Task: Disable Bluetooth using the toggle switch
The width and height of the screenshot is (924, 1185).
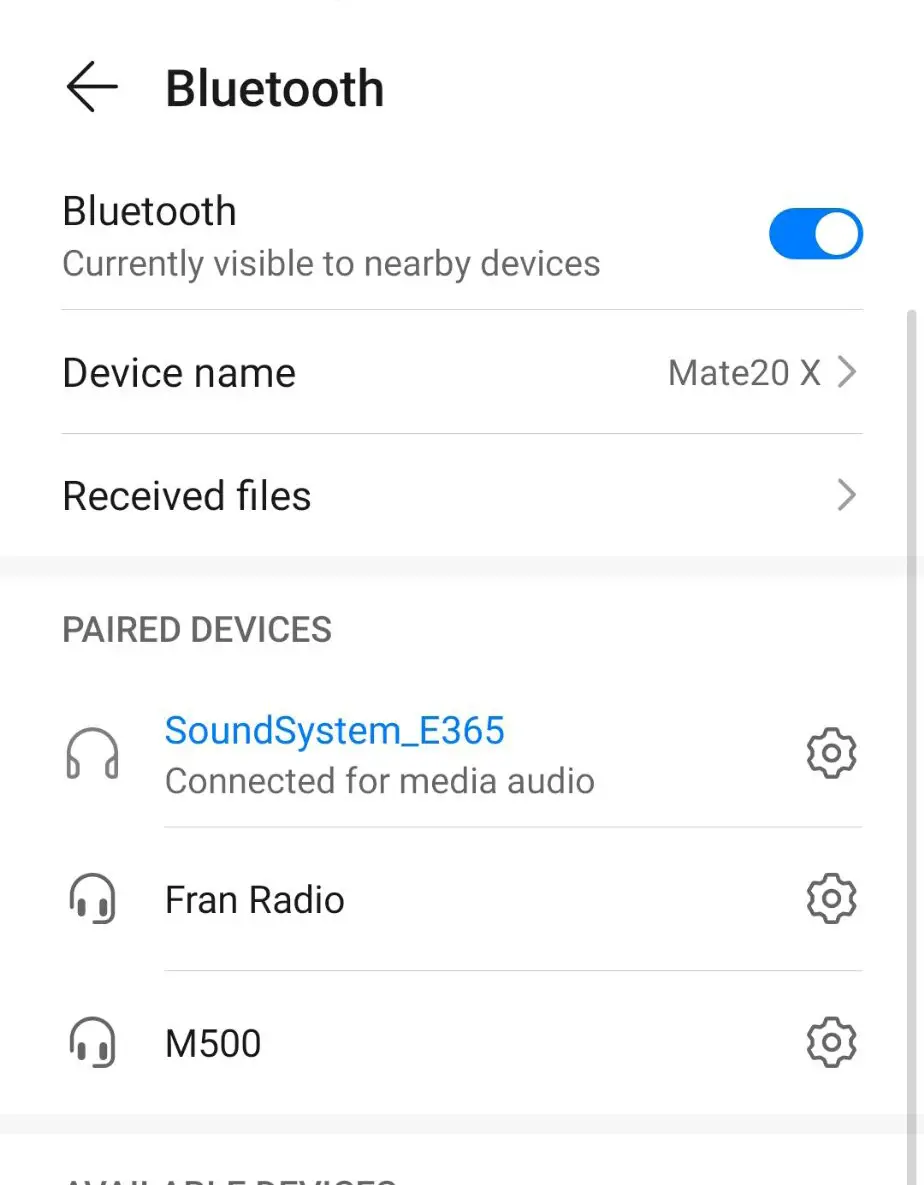Action: coord(815,233)
